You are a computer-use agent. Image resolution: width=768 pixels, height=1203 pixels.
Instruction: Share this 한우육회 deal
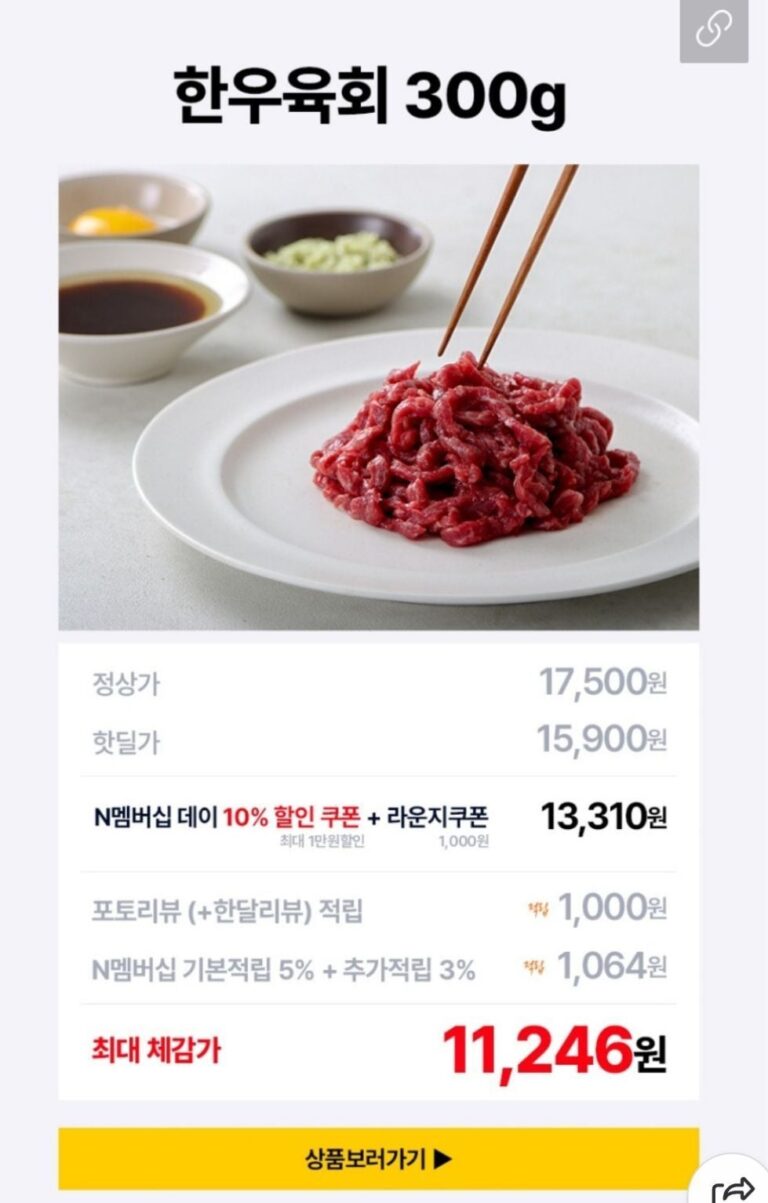pos(733,1188)
